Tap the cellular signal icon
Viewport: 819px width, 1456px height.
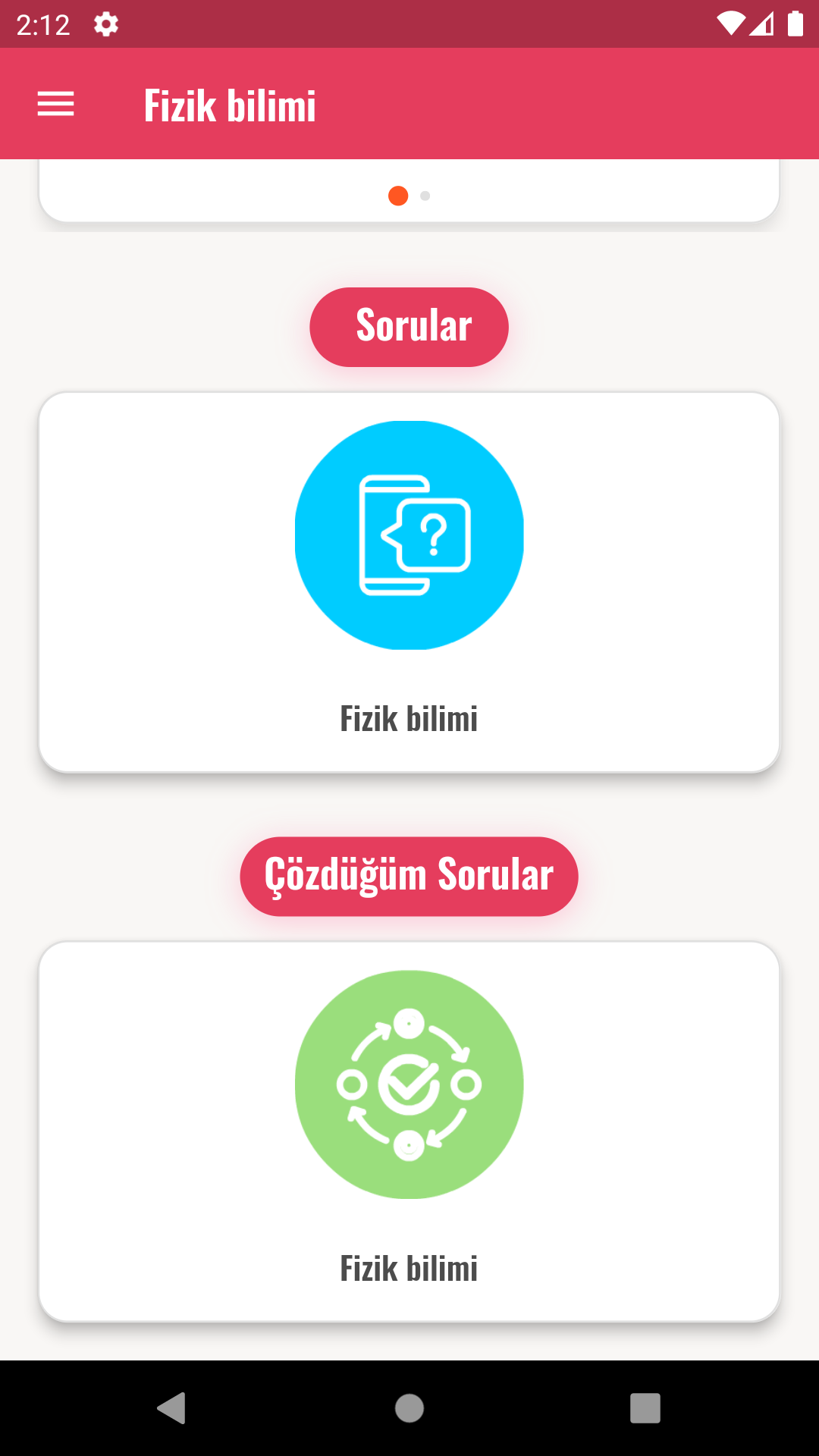tap(763, 24)
